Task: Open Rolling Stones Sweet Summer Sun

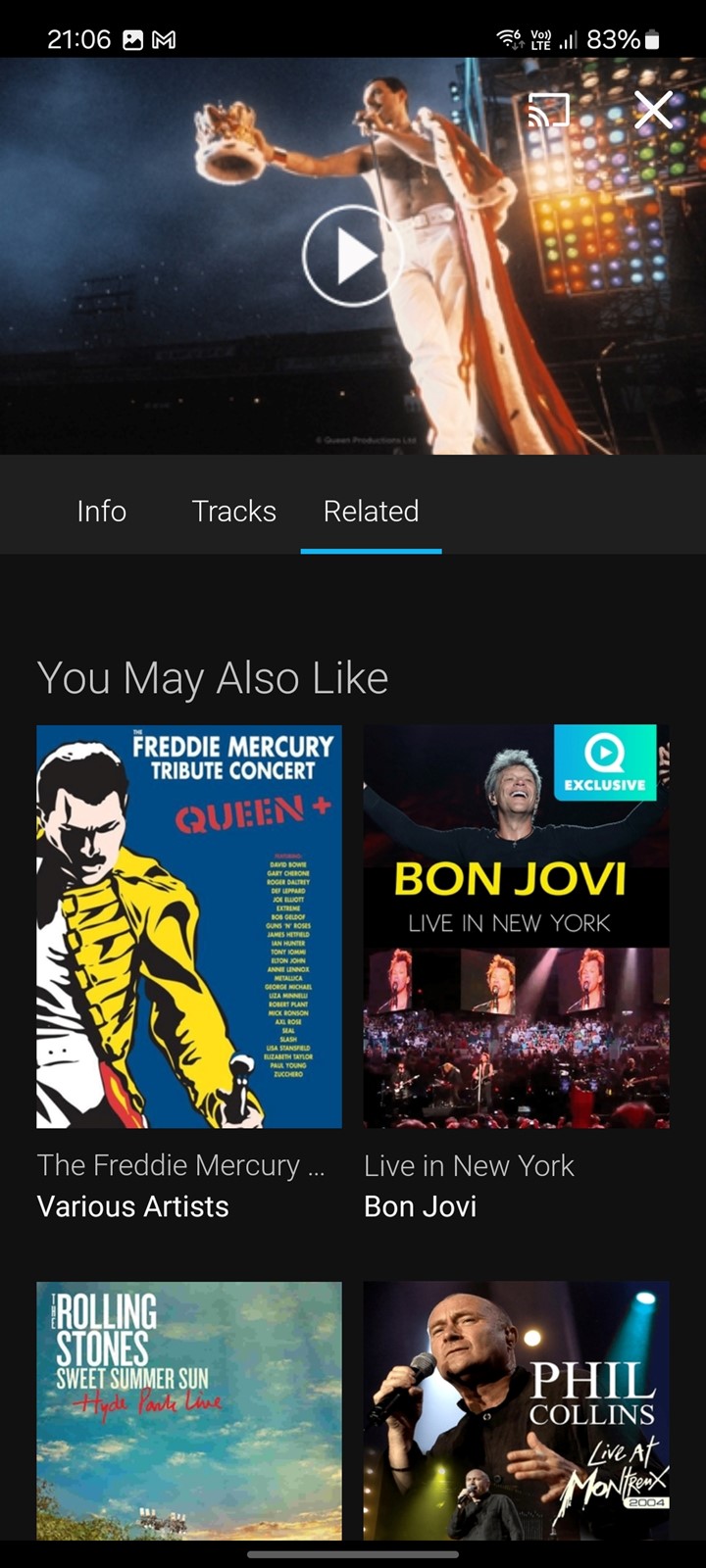Action: (x=189, y=1411)
